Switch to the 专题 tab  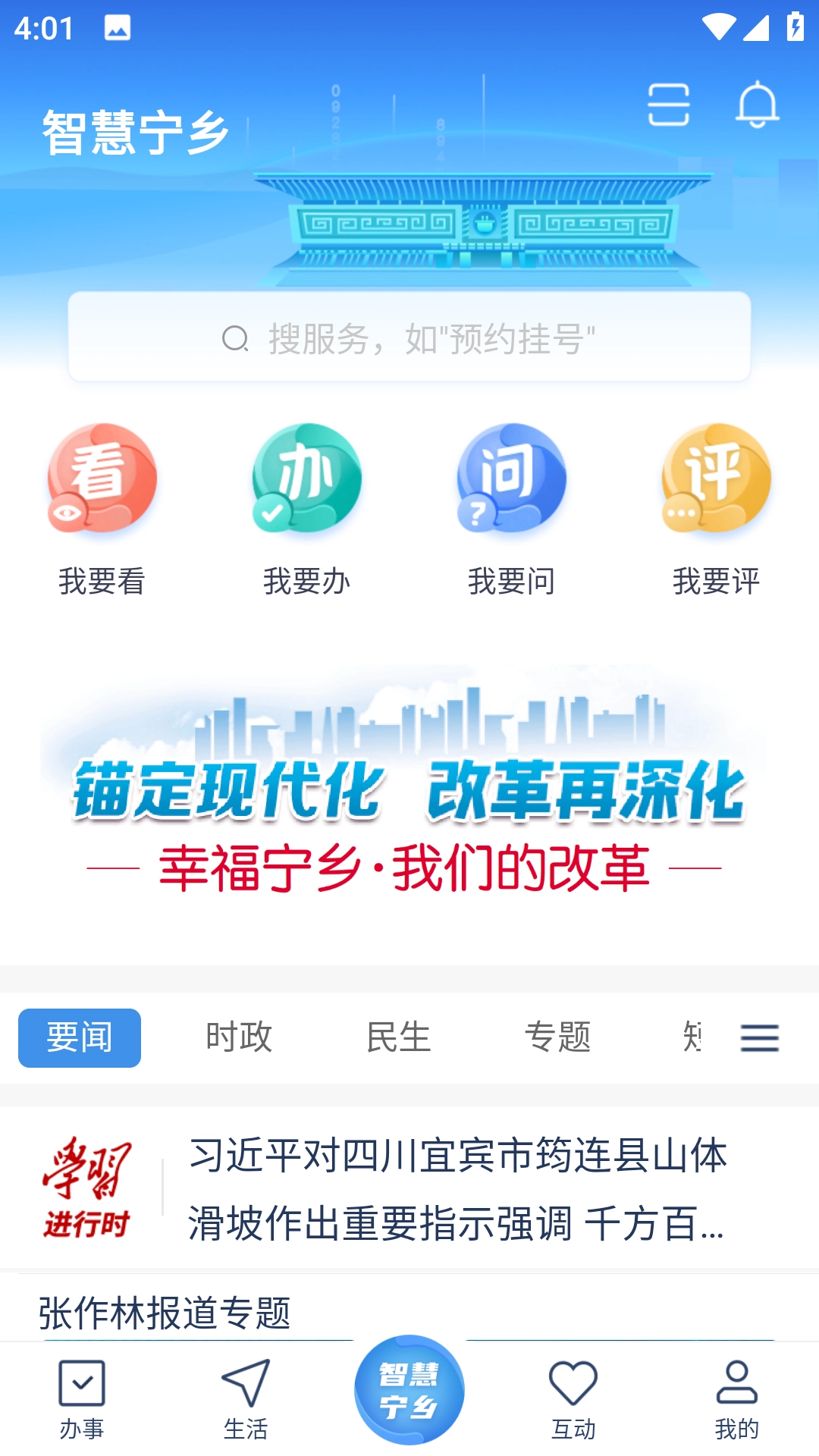(x=557, y=1037)
